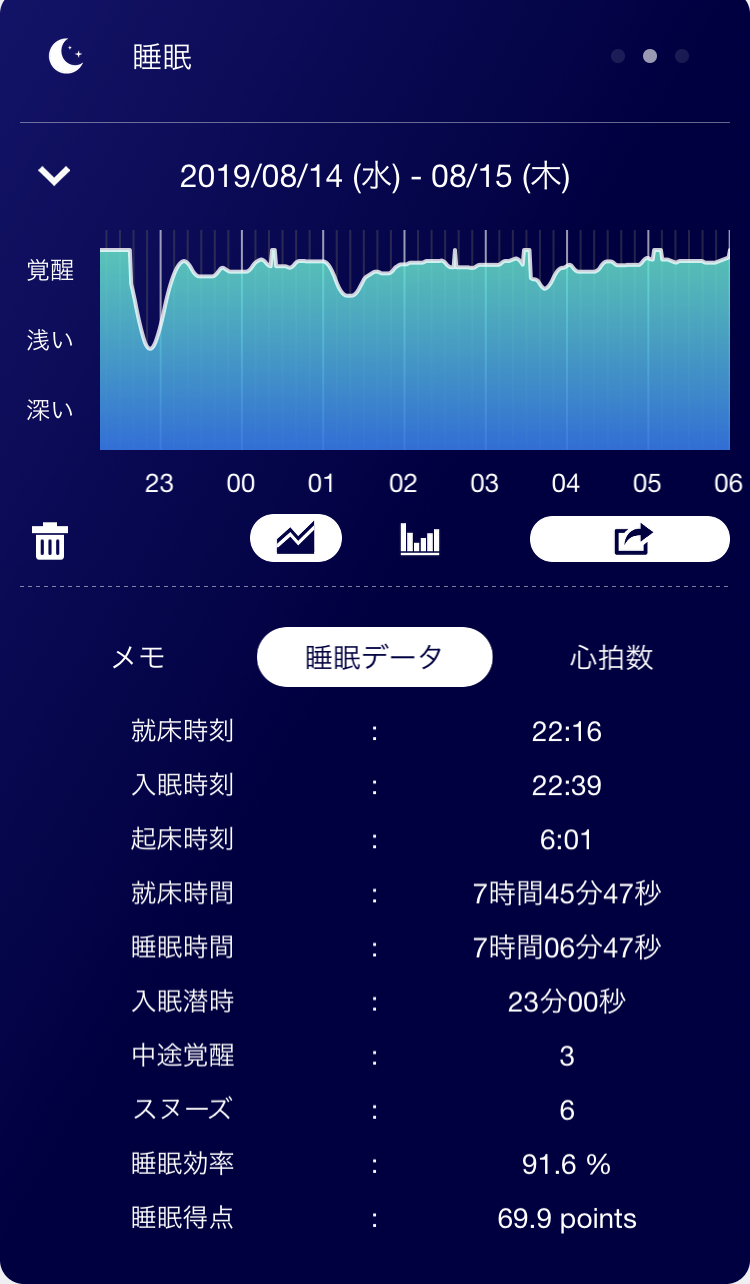The height and width of the screenshot is (1284, 750).
Task: Open the メモ tab
Action: click(138, 657)
